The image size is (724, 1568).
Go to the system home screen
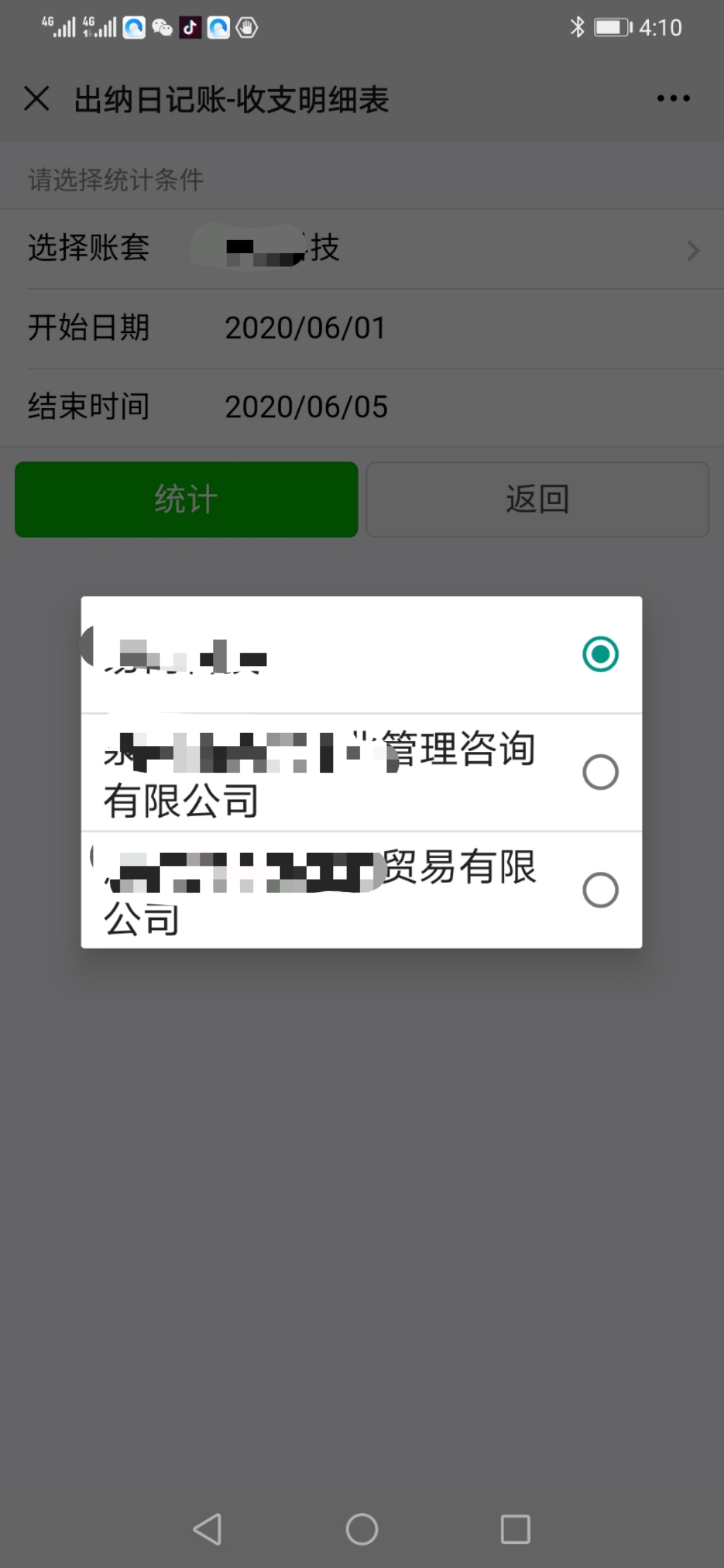click(362, 1529)
